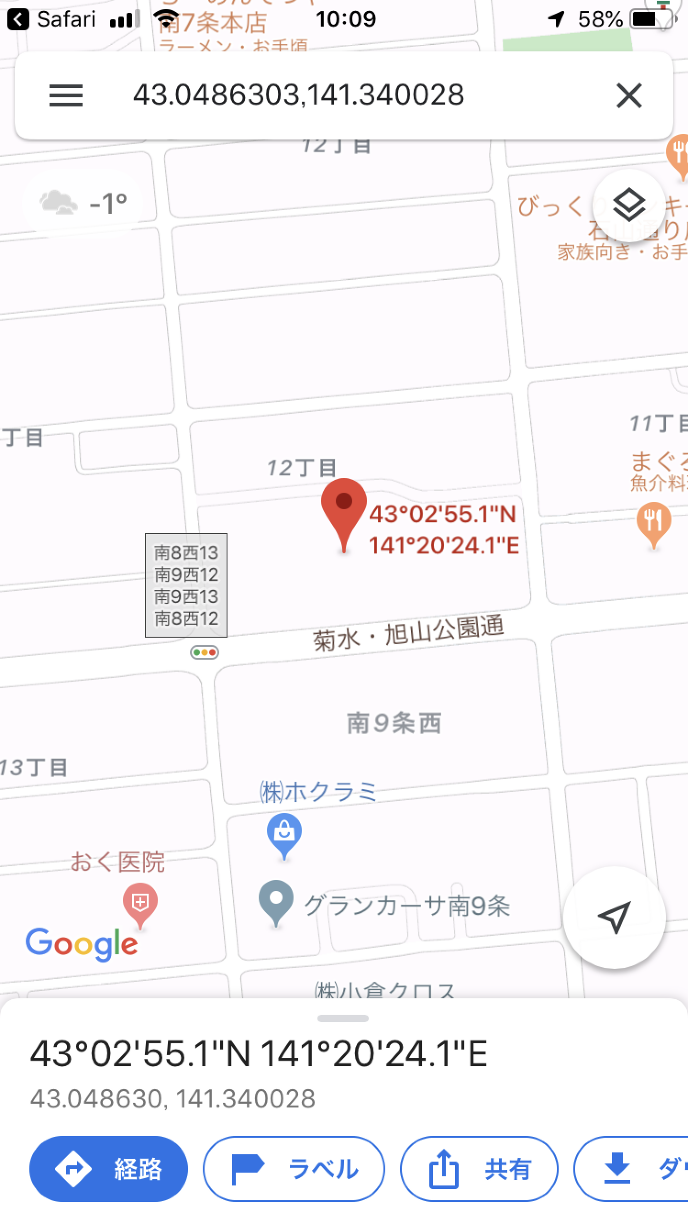Select the ㈱ホクラミ shop marker
688x1224 pixels.
(285, 834)
